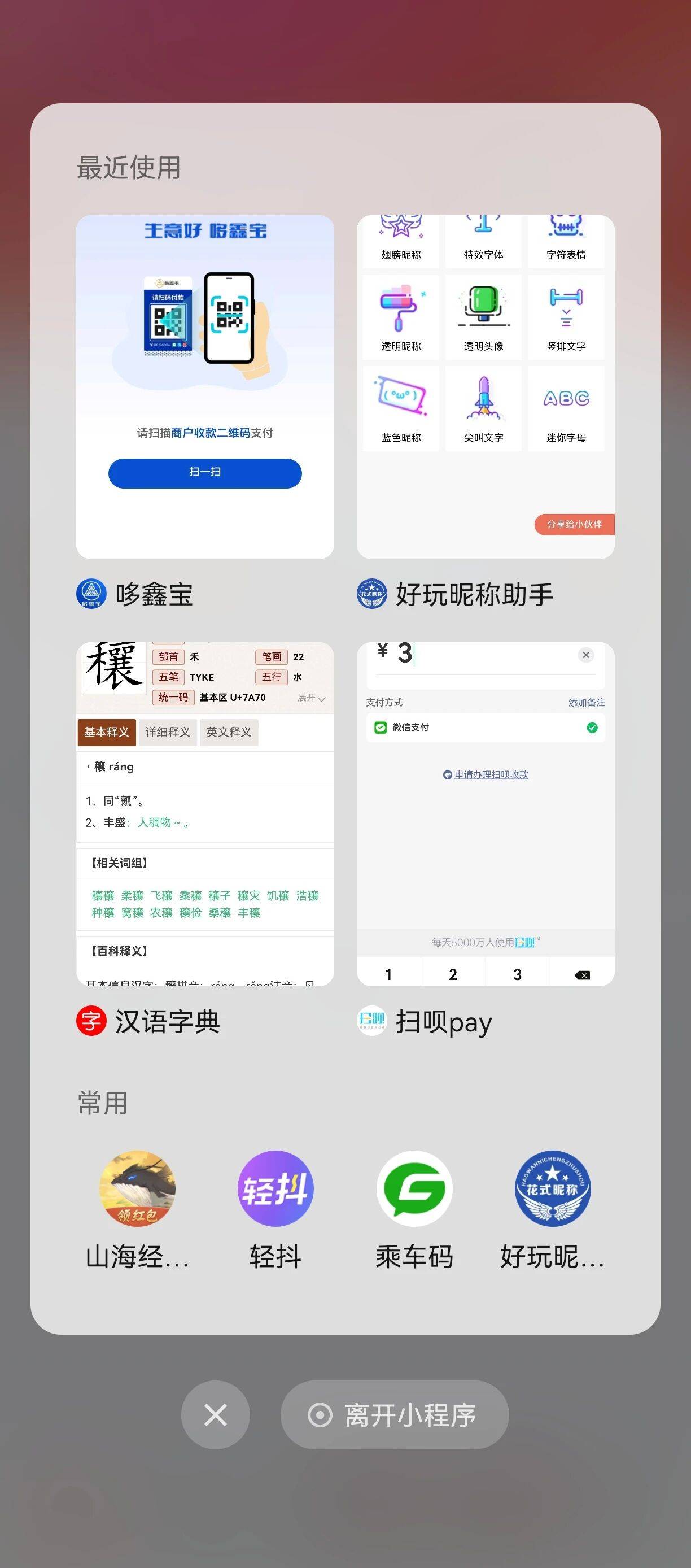
Task: Tap 离开小程序 to exit
Action: (394, 1414)
